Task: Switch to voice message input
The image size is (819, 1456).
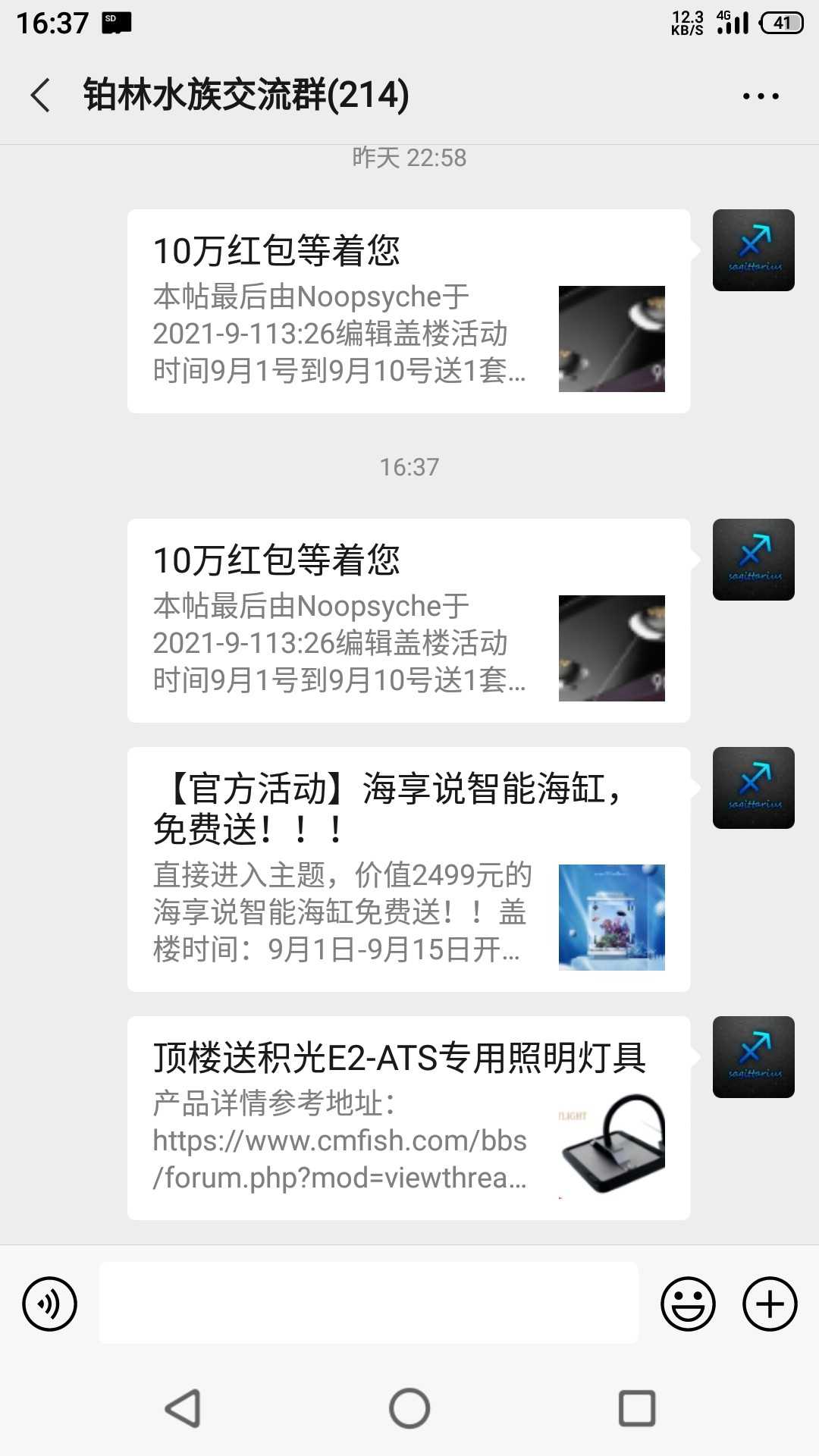Action: pyautogui.click(x=49, y=1304)
